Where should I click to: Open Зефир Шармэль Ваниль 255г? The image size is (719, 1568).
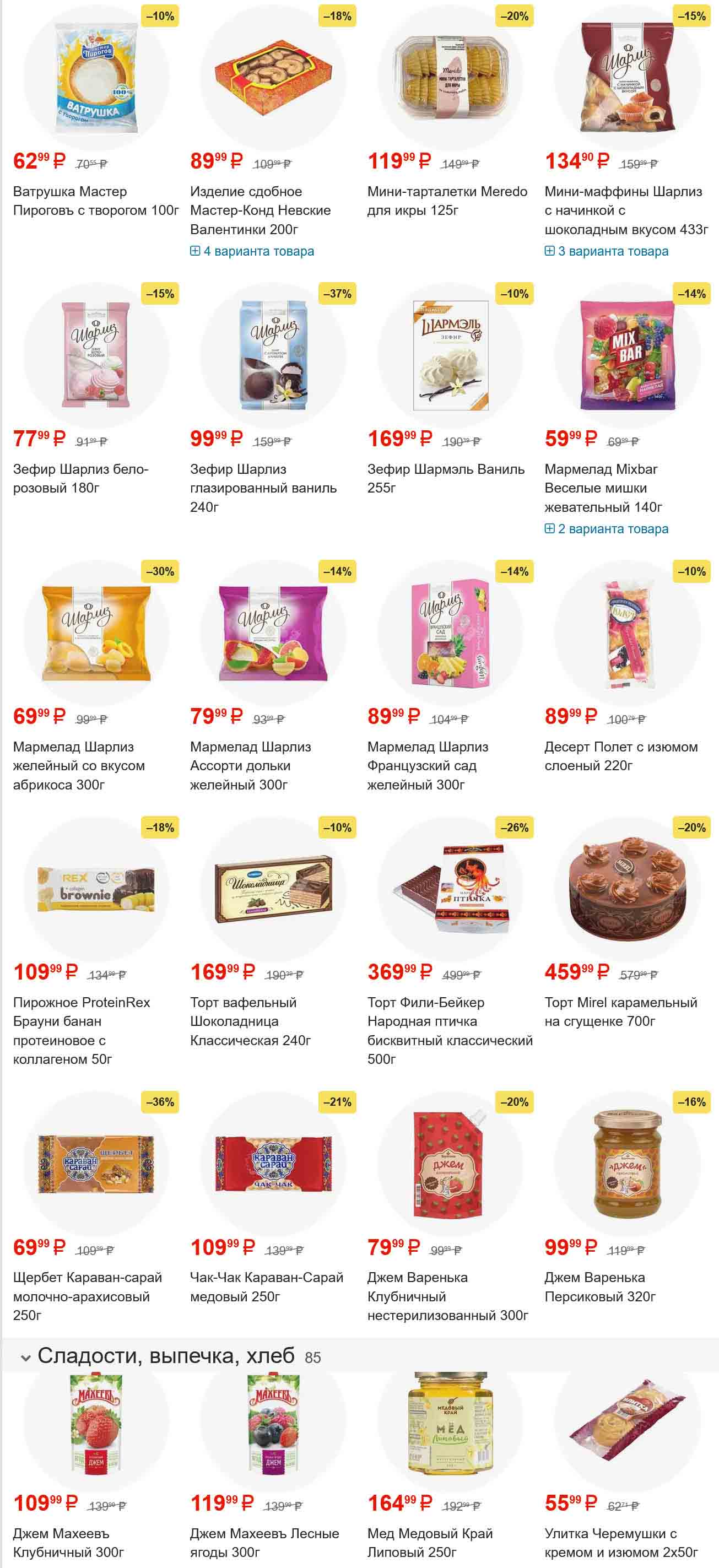[446, 478]
